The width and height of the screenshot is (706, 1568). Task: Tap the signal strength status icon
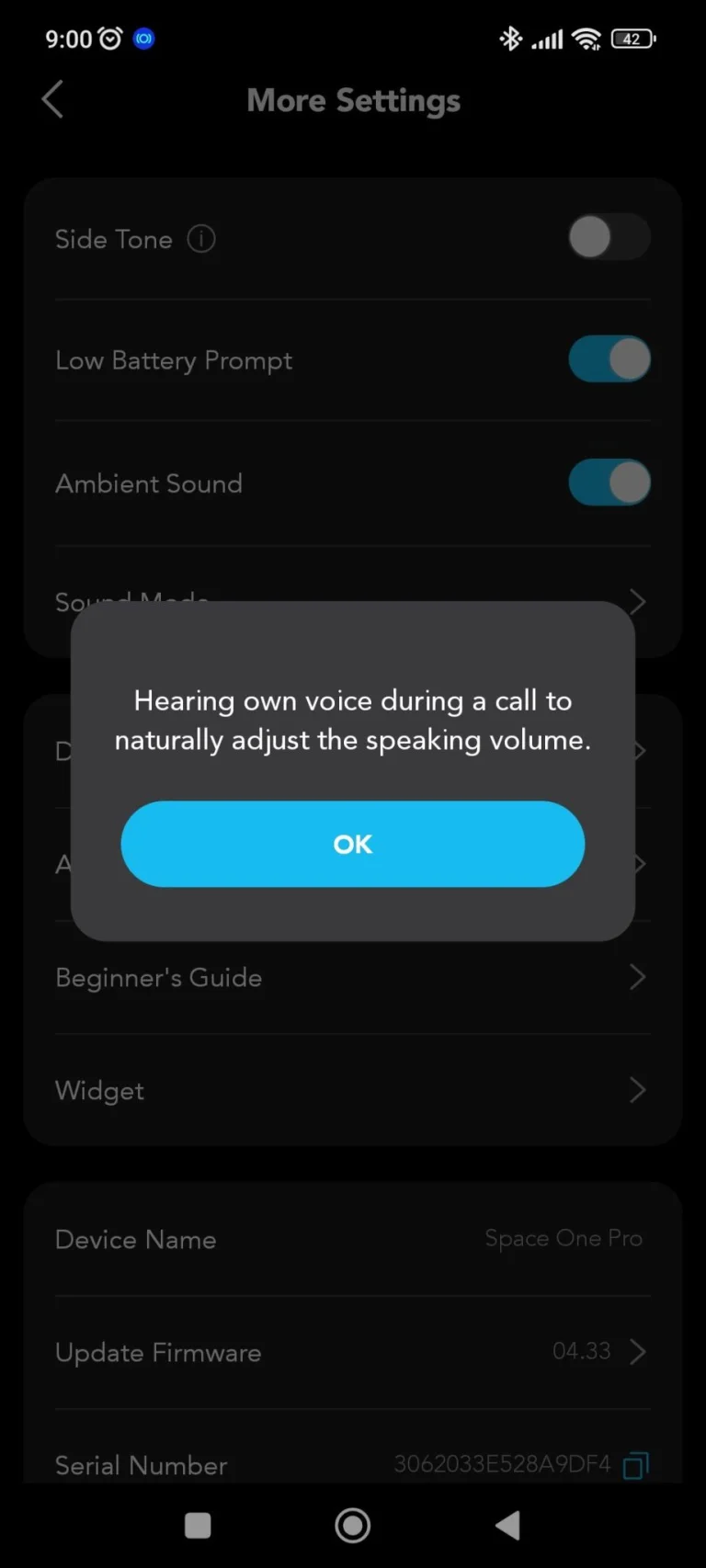pyautogui.click(x=548, y=39)
